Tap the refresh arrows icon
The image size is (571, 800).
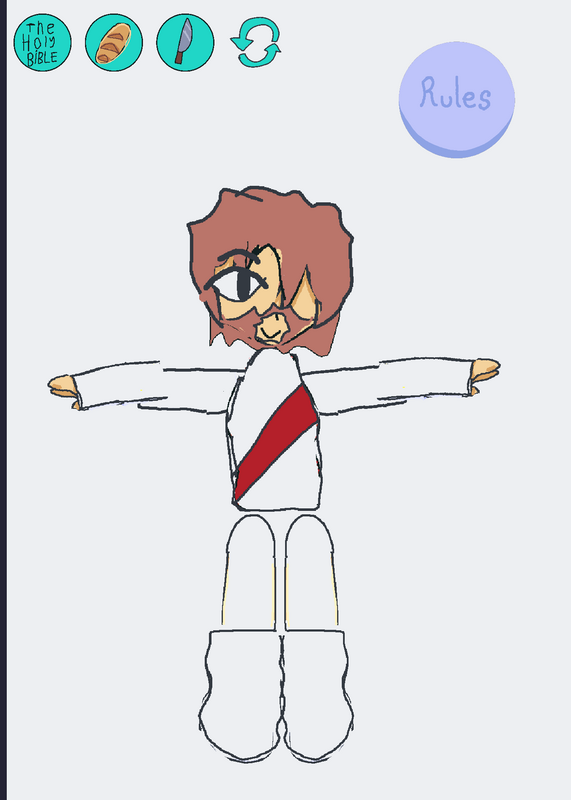[256, 42]
